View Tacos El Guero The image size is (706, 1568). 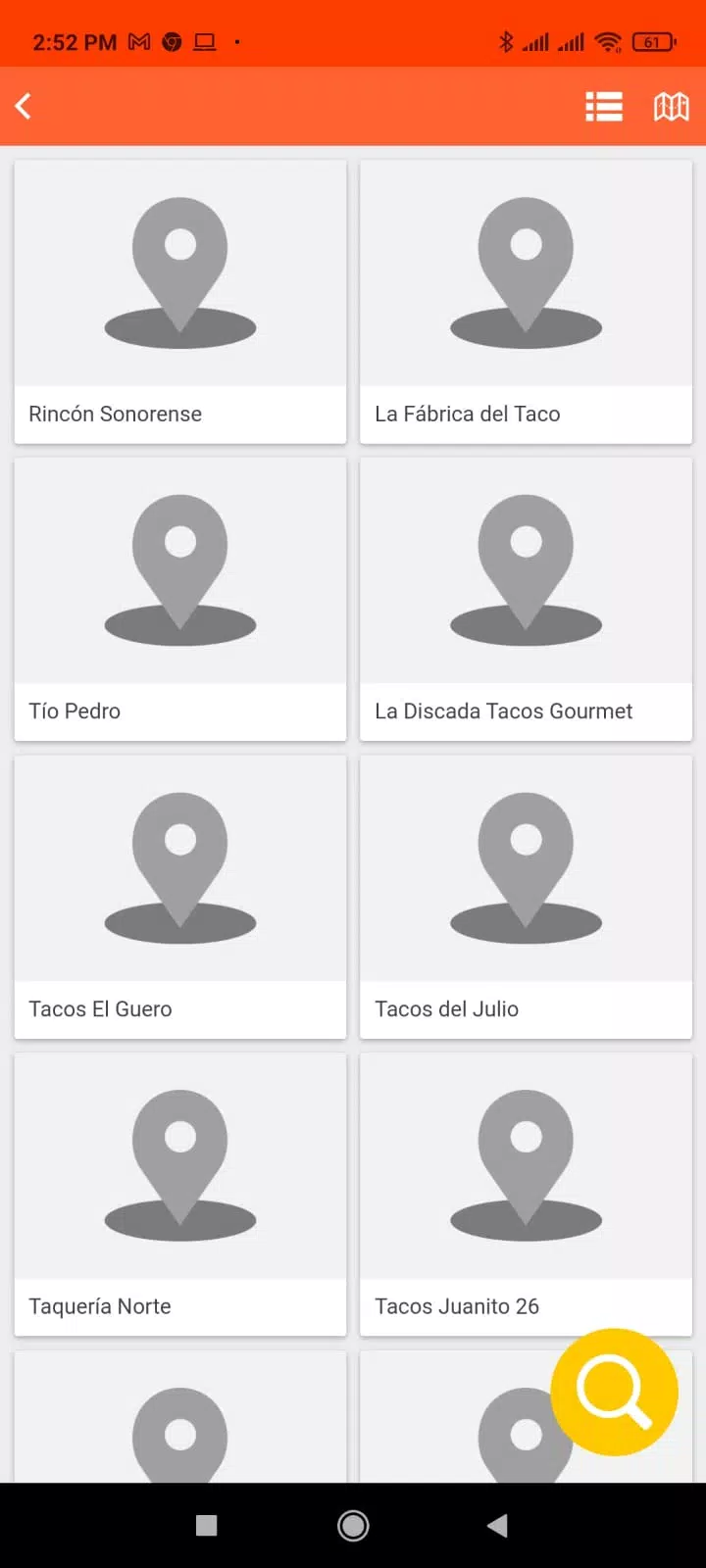pos(180,898)
